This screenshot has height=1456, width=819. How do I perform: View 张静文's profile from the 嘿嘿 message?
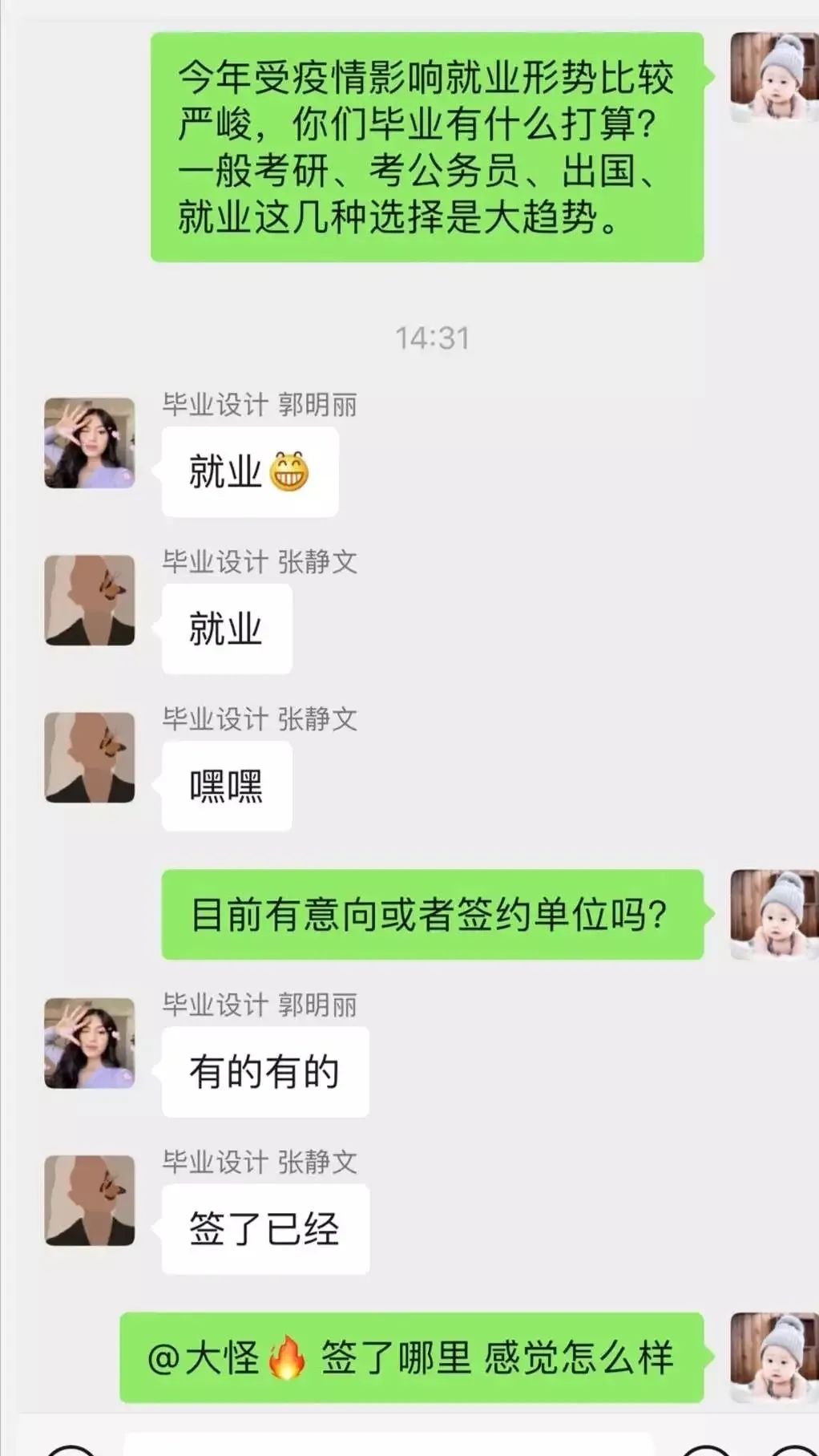pos(89,758)
